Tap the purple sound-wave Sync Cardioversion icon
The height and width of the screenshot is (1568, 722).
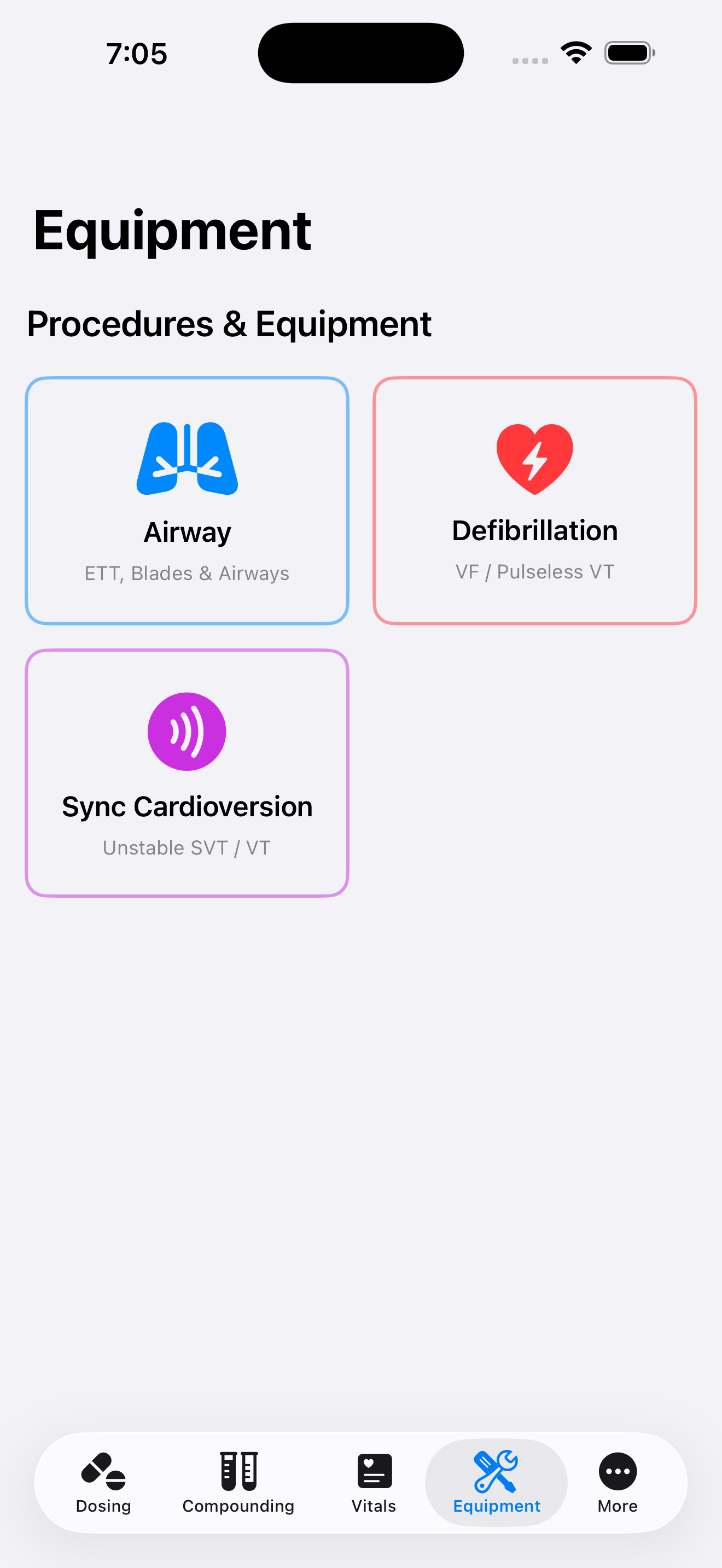tap(187, 731)
